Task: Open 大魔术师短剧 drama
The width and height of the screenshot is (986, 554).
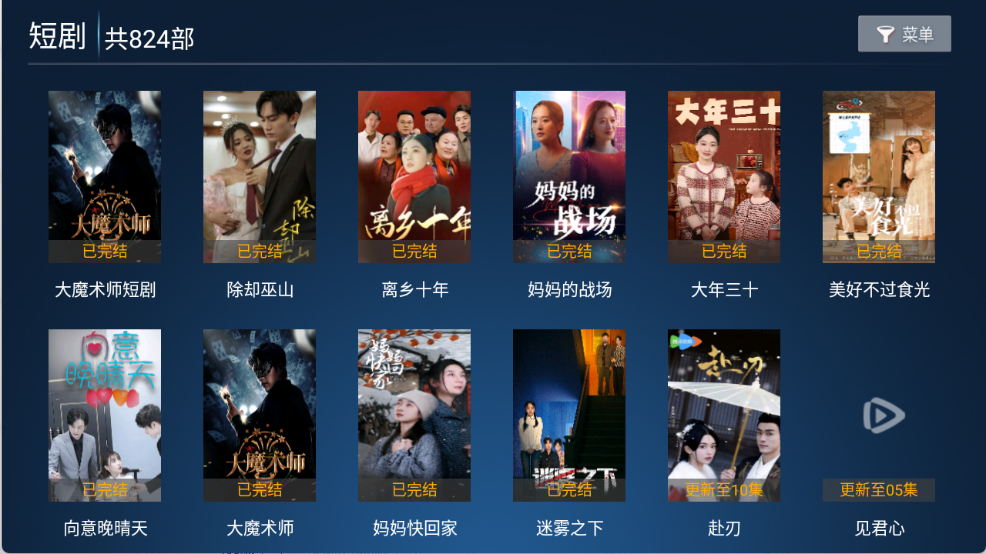Action: click(x=105, y=177)
